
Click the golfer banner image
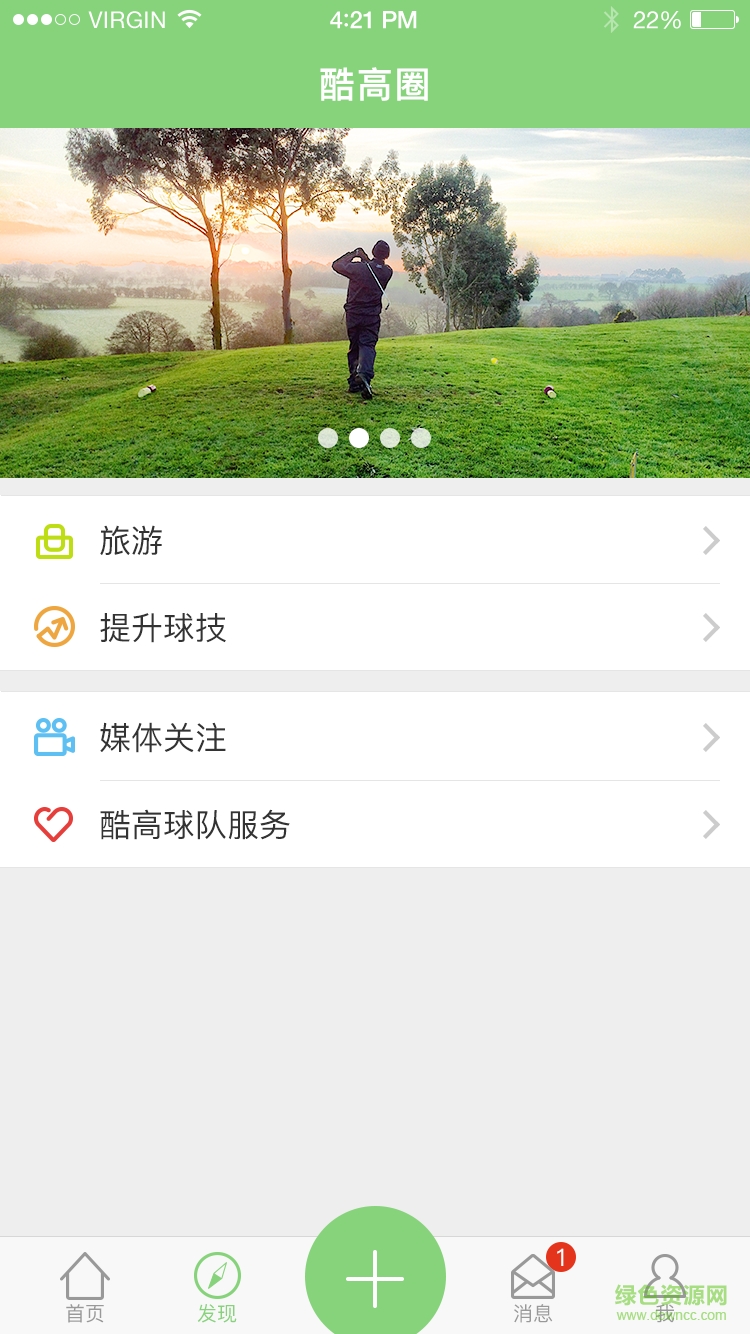click(375, 300)
